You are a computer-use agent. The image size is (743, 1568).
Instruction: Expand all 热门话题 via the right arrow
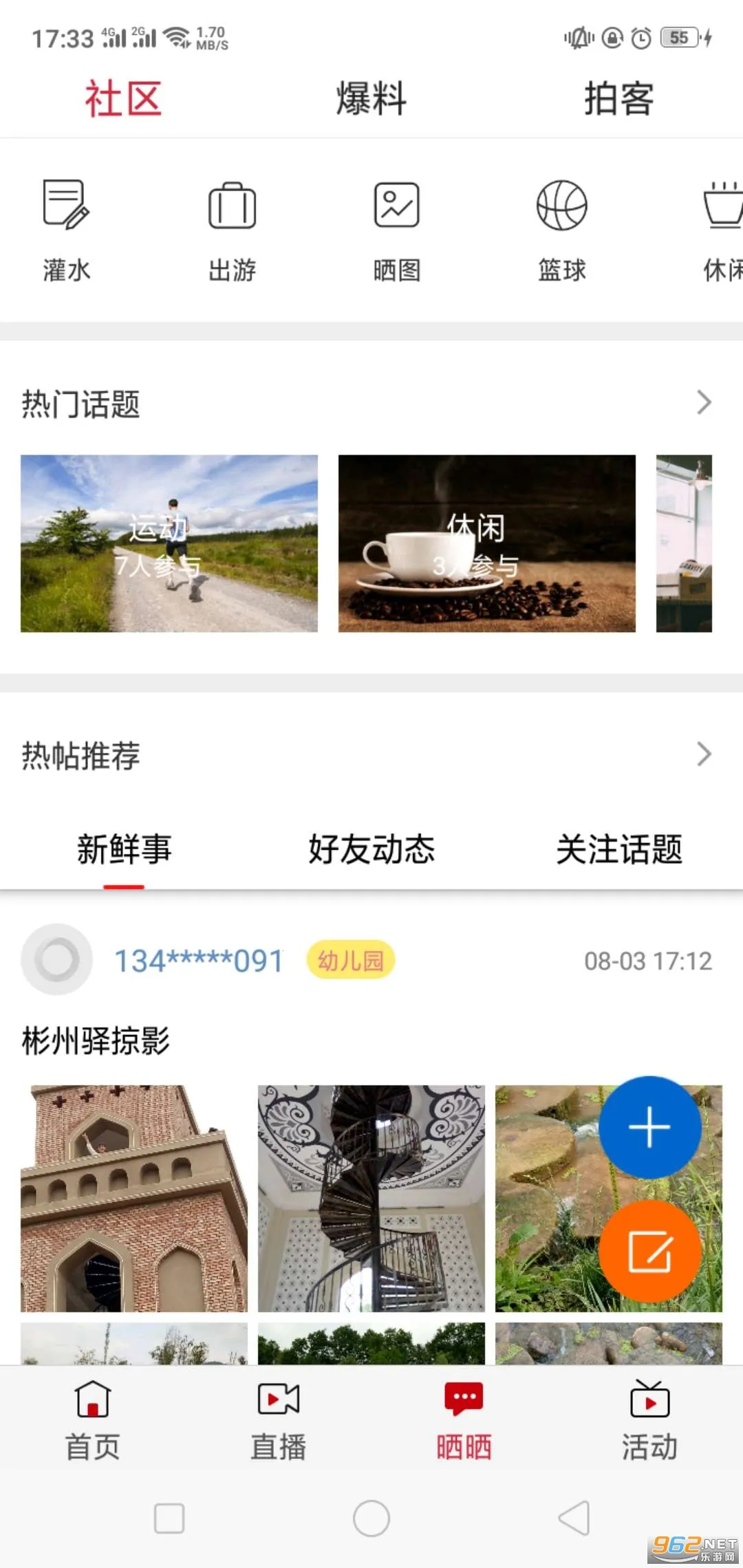702,402
